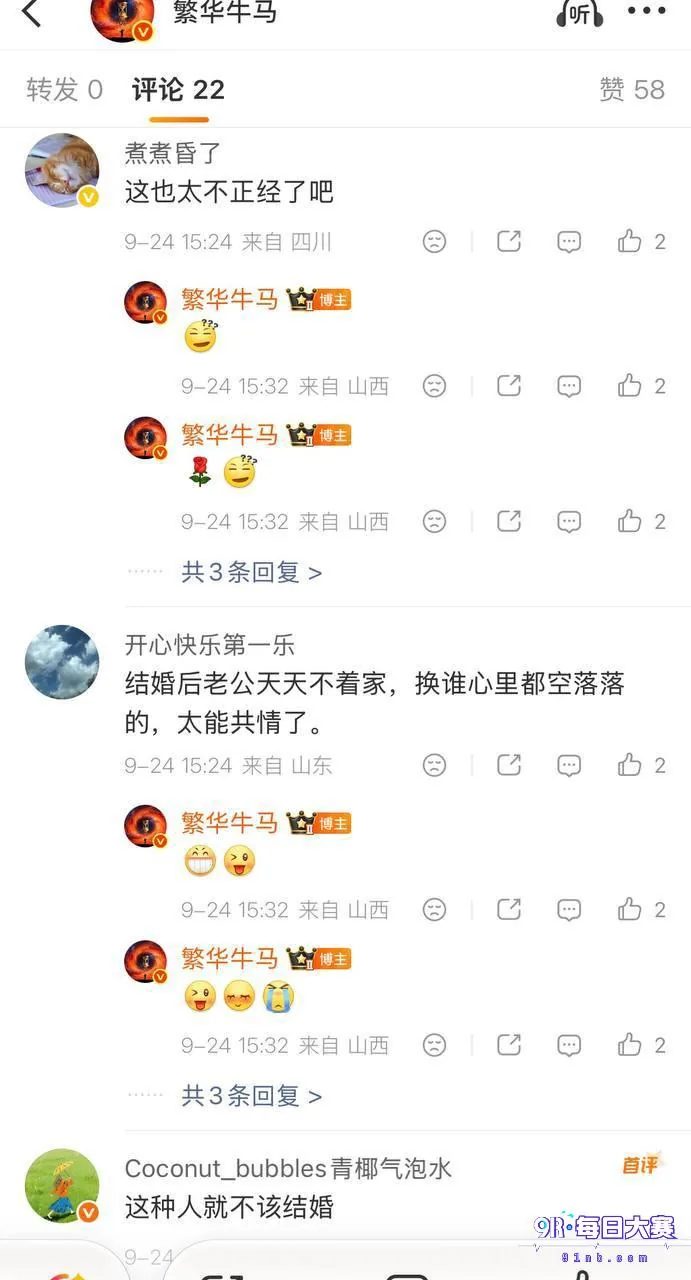The image size is (691, 1280).
Task: Switch to the 赞 58 tab
Action: 632,90
